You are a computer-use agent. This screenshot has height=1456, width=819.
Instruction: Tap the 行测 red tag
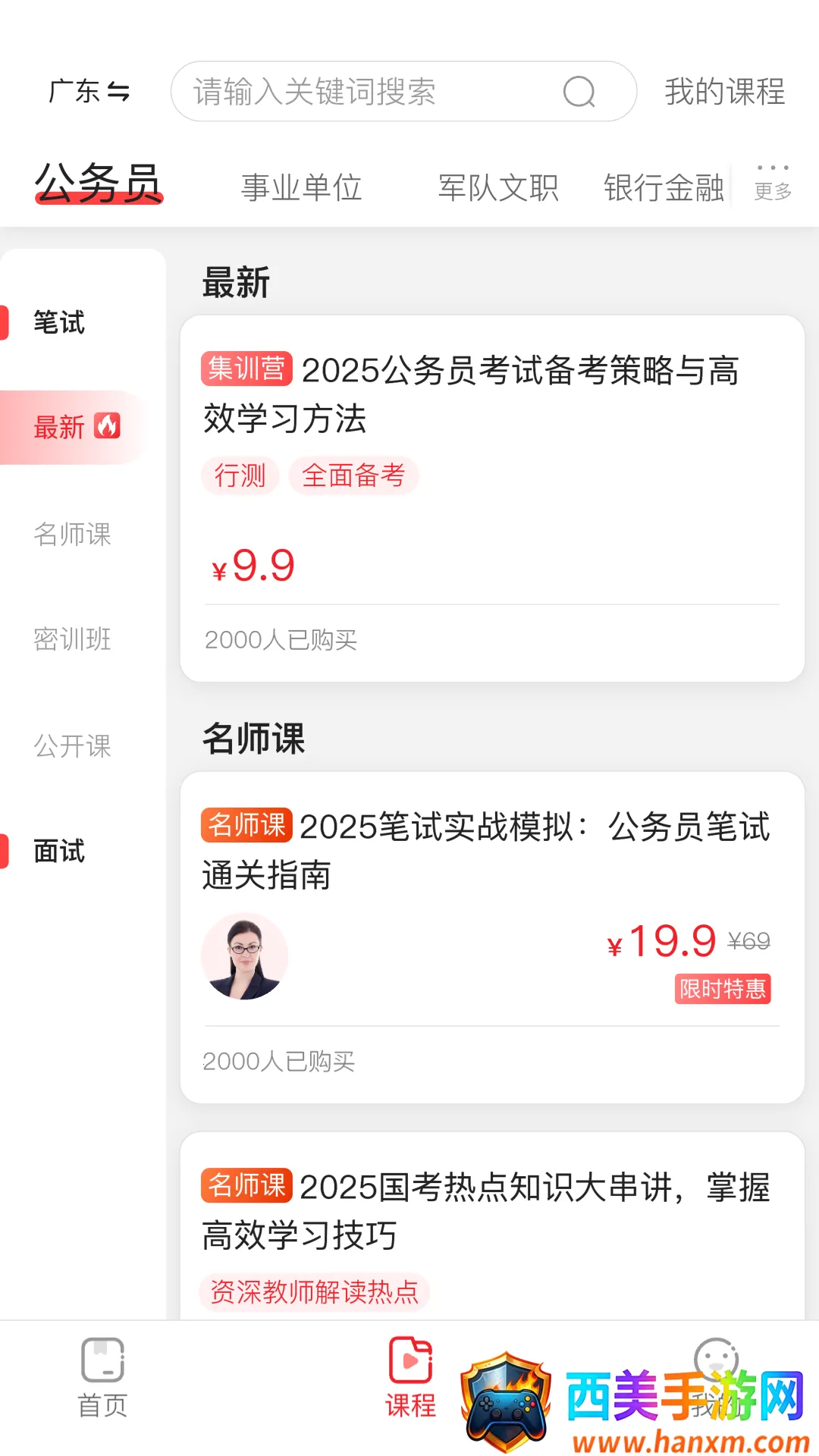pyautogui.click(x=239, y=475)
